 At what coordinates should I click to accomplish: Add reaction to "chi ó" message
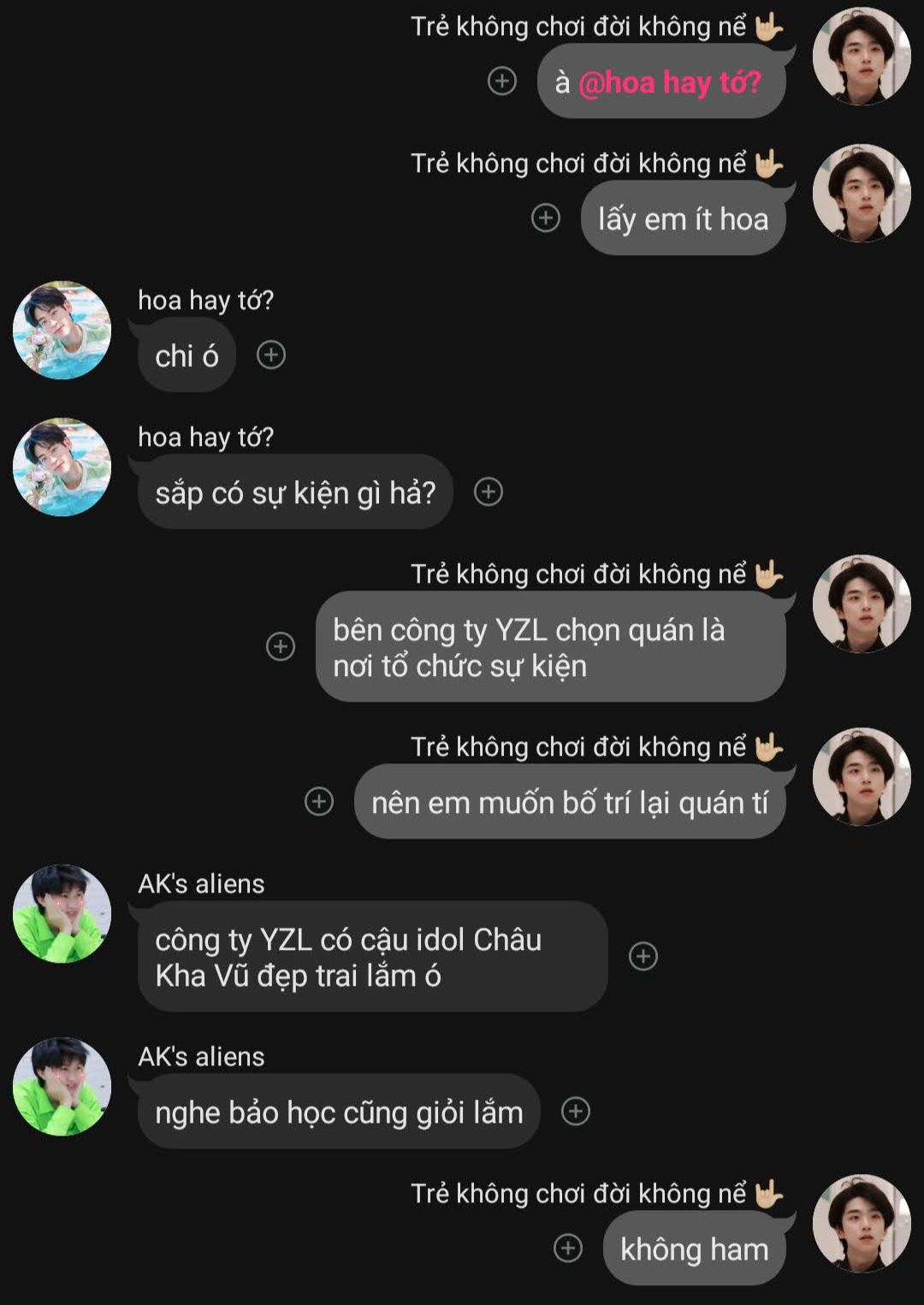pos(271,354)
